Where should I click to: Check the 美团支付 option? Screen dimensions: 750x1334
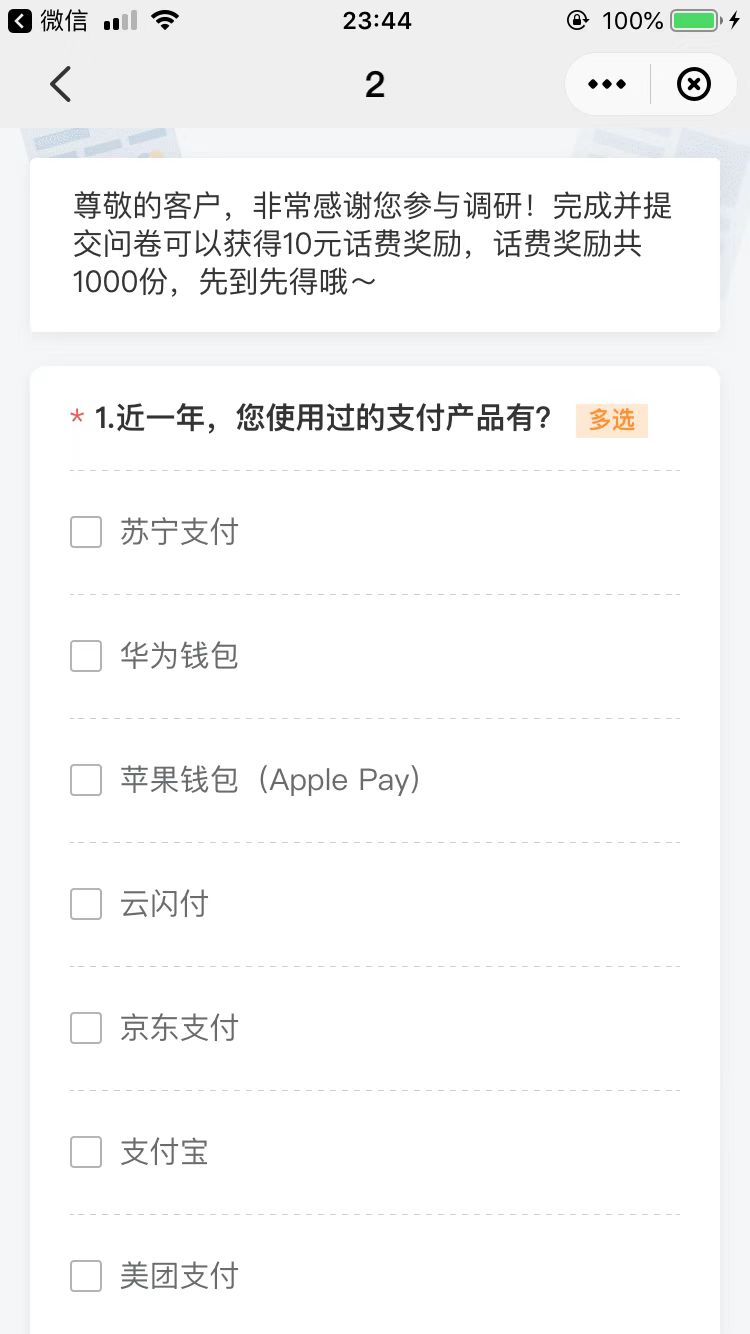tap(86, 1276)
